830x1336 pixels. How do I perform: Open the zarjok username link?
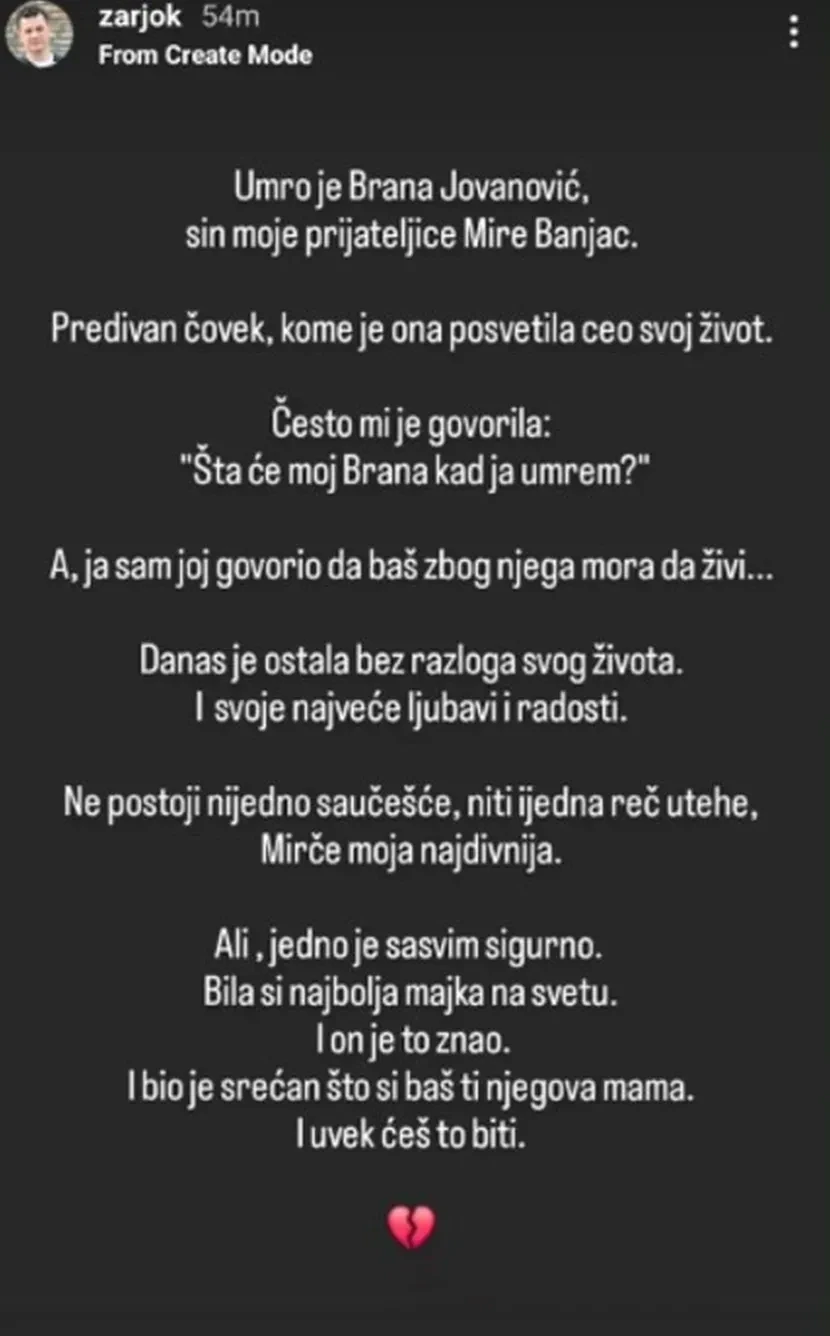coord(139,18)
